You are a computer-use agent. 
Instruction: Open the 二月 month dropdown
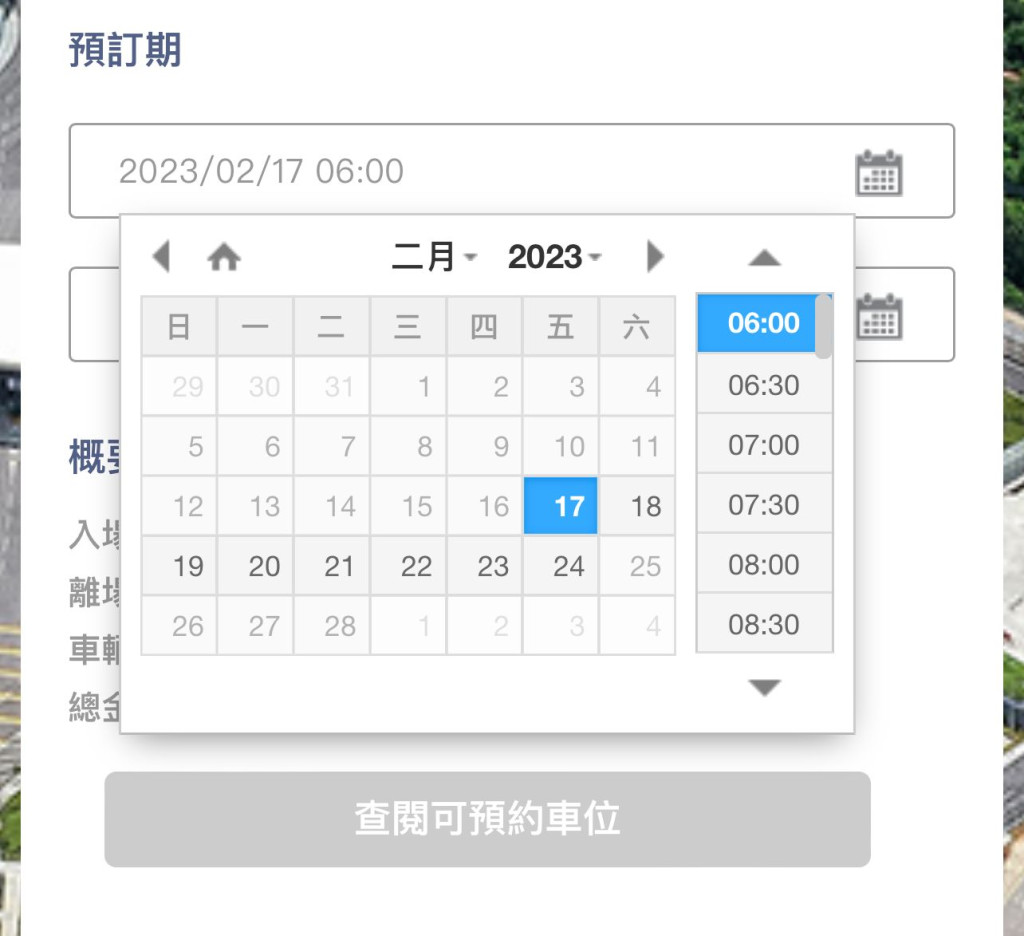click(433, 257)
